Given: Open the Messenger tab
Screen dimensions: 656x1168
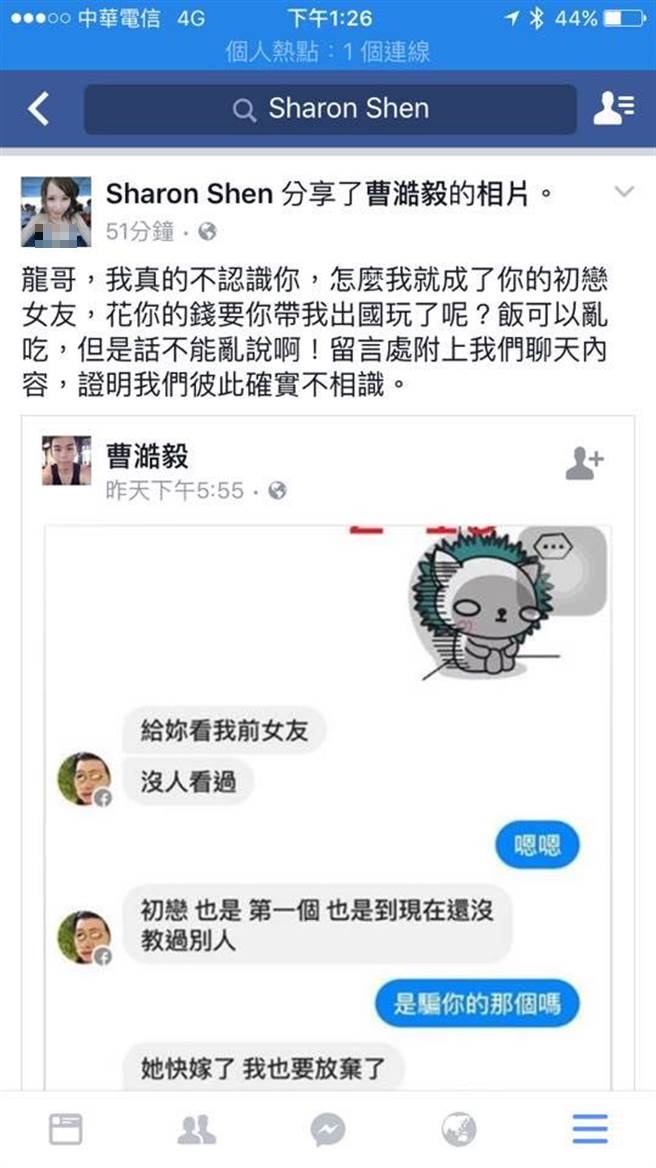Looking at the screenshot, I should [328, 1130].
